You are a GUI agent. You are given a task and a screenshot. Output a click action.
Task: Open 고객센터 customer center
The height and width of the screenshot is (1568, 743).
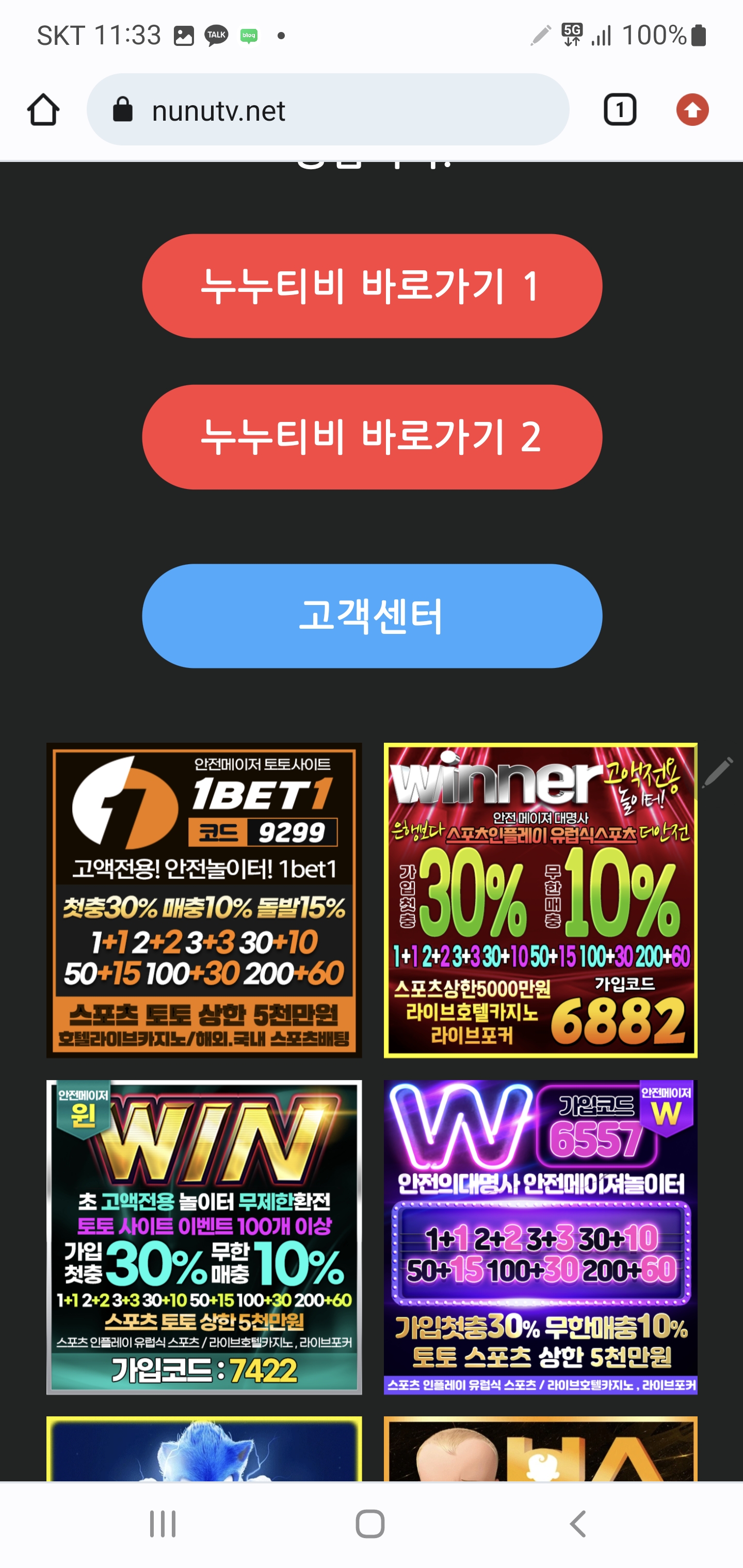(372, 616)
